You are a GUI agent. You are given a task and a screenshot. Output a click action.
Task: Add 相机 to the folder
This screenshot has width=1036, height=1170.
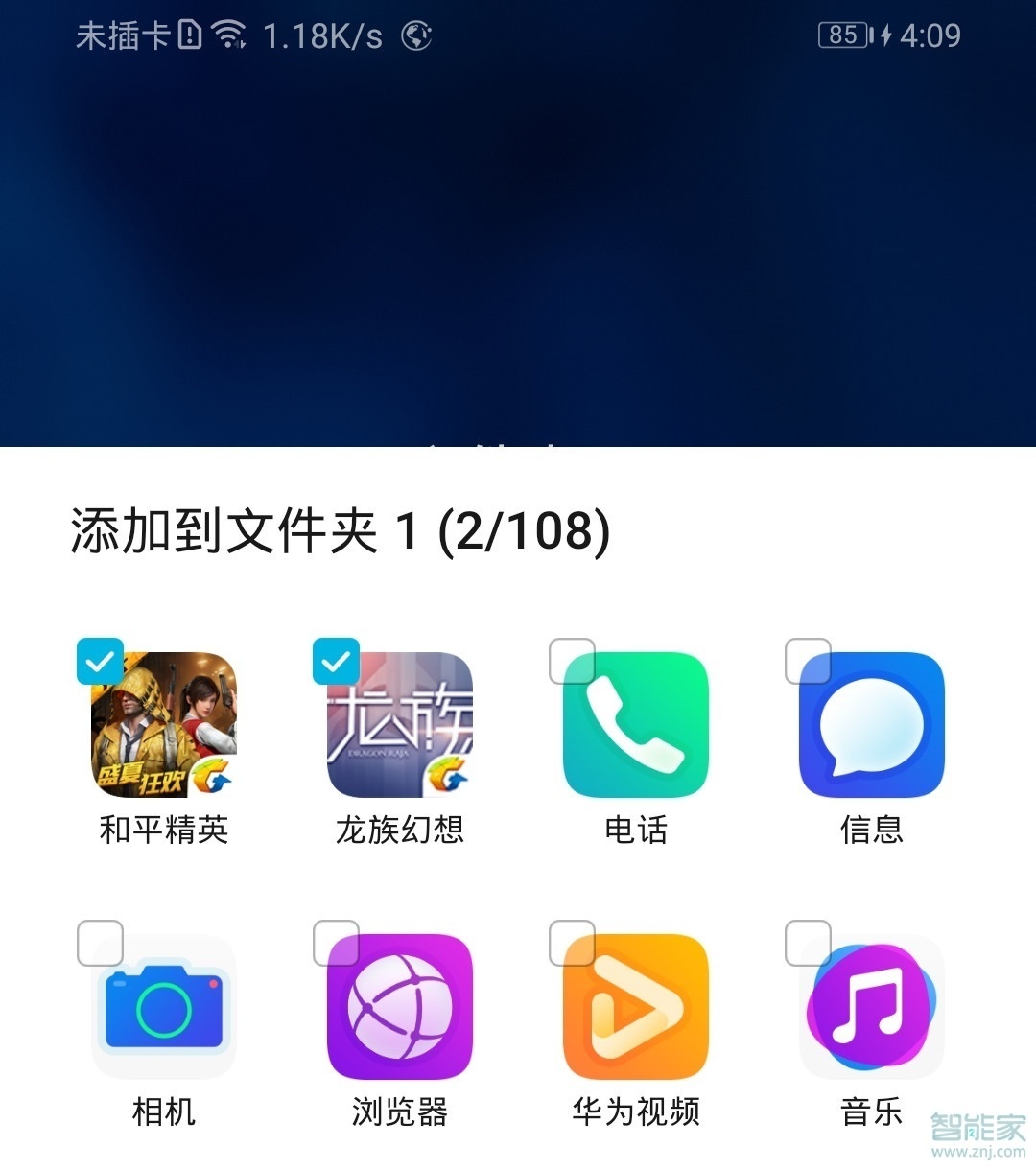click(101, 943)
